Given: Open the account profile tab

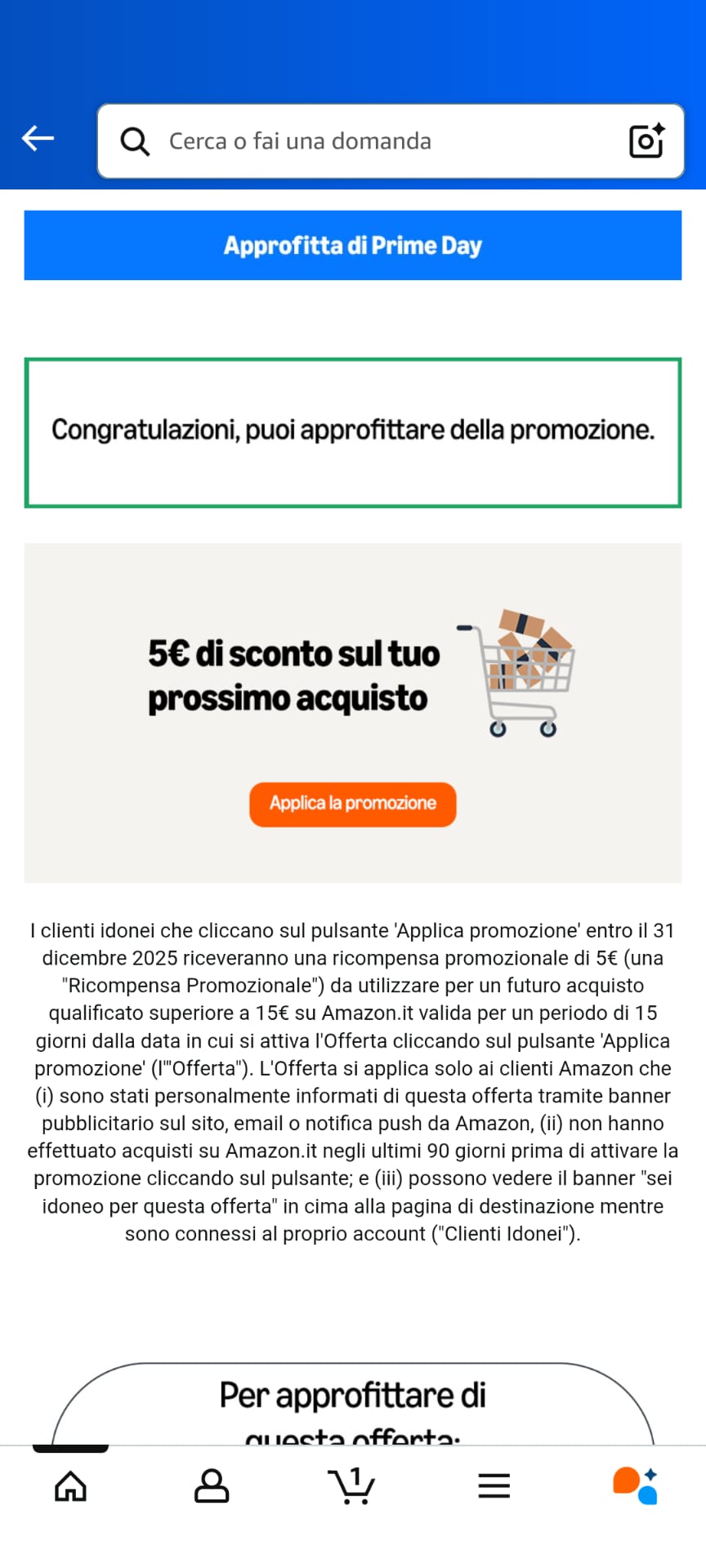Looking at the screenshot, I should [x=212, y=1486].
